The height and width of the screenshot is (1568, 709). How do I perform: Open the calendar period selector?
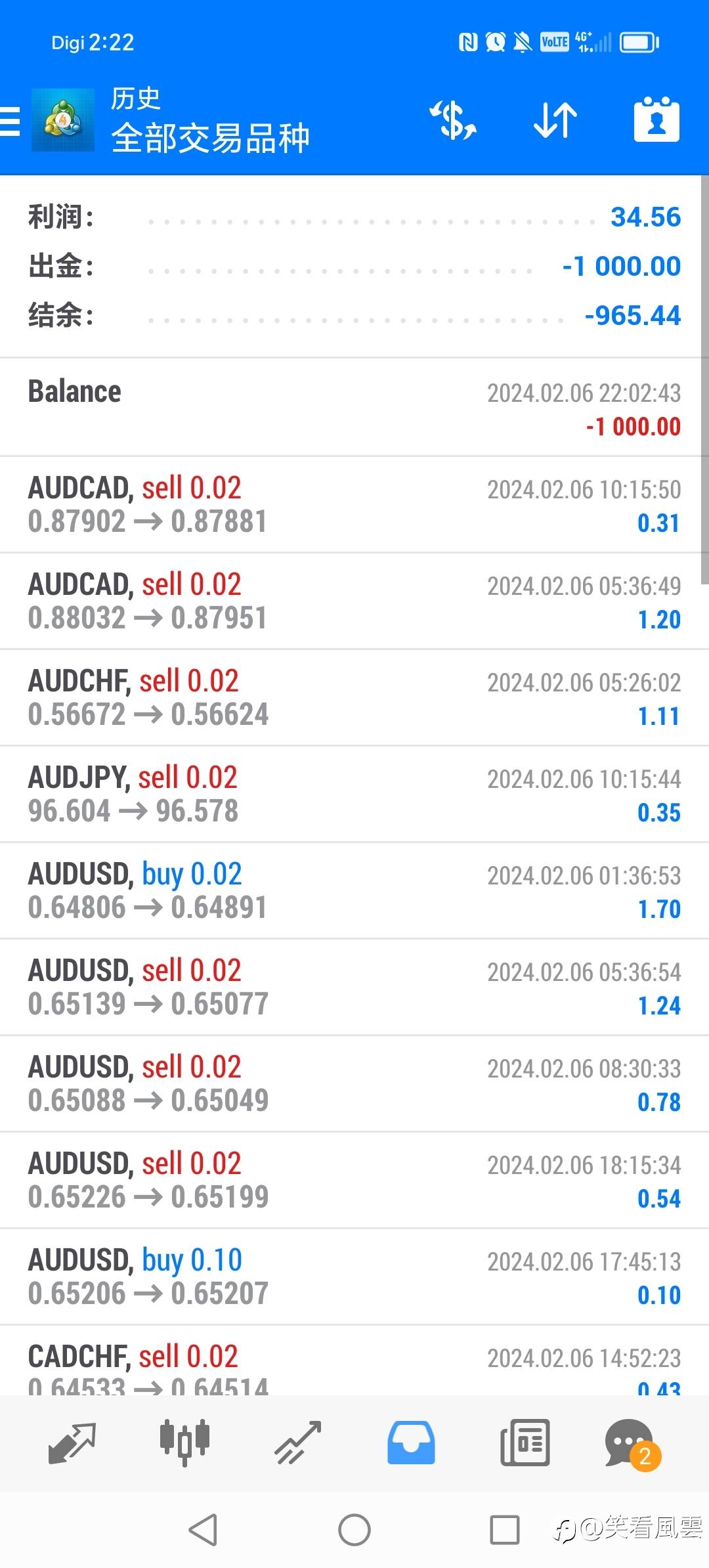656,121
